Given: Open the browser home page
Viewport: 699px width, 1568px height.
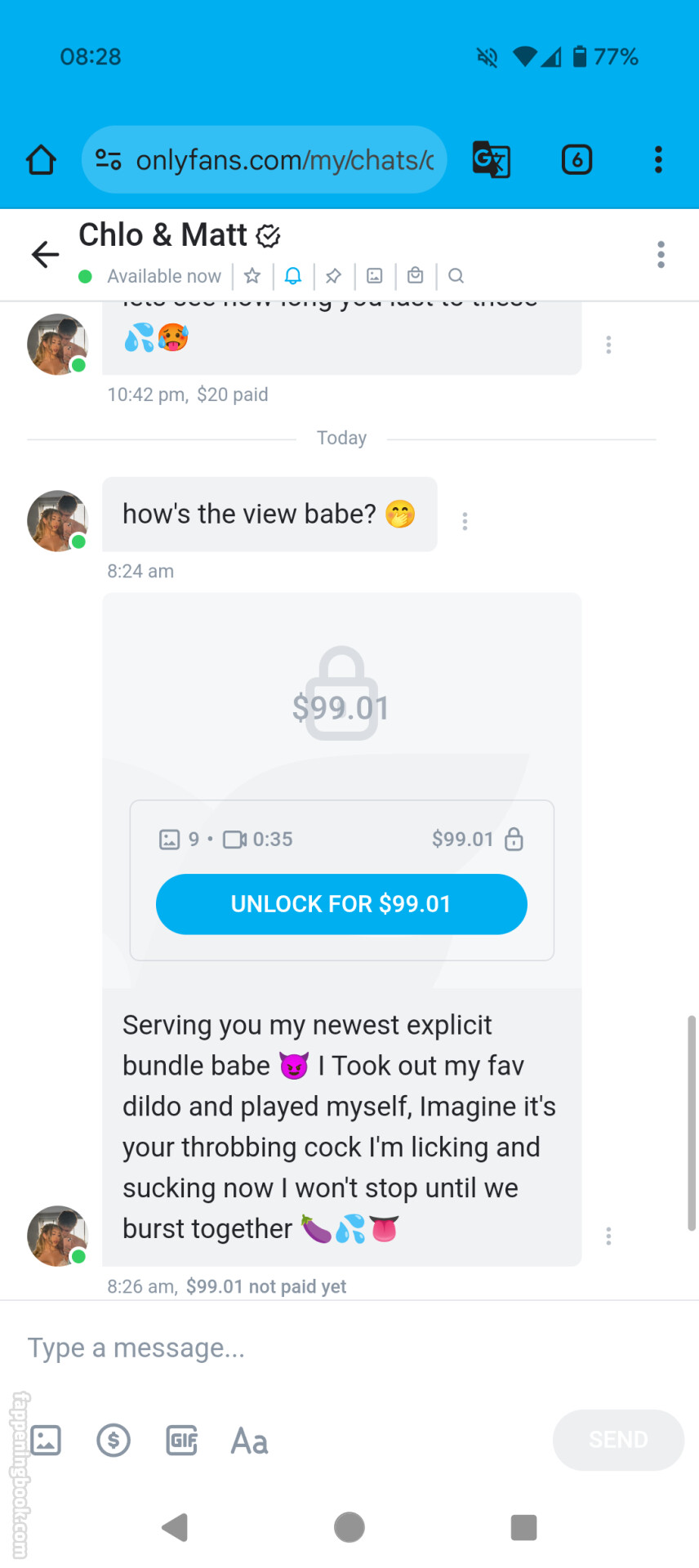Looking at the screenshot, I should pyautogui.click(x=41, y=160).
